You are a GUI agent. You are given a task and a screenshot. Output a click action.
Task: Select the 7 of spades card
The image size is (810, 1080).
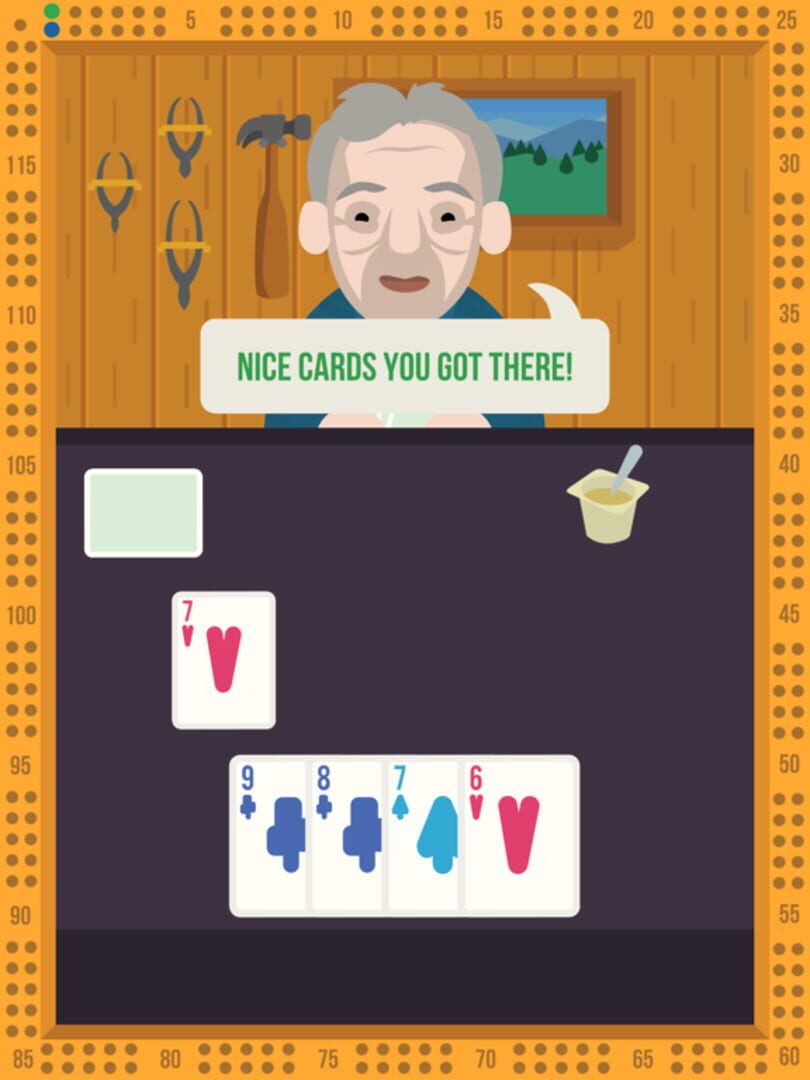424,835
